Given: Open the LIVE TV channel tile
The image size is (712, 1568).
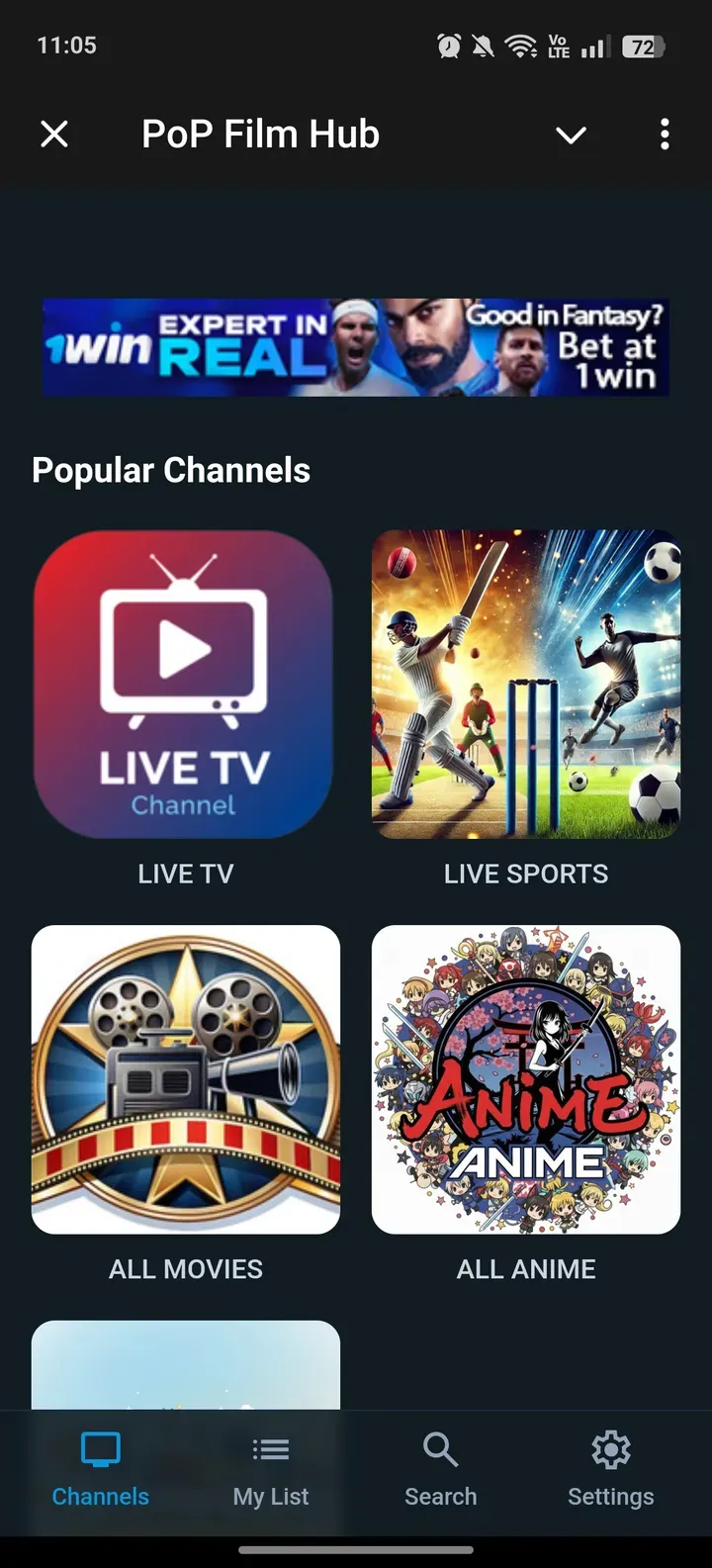Looking at the screenshot, I should pyautogui.click(x=185, y=685).
